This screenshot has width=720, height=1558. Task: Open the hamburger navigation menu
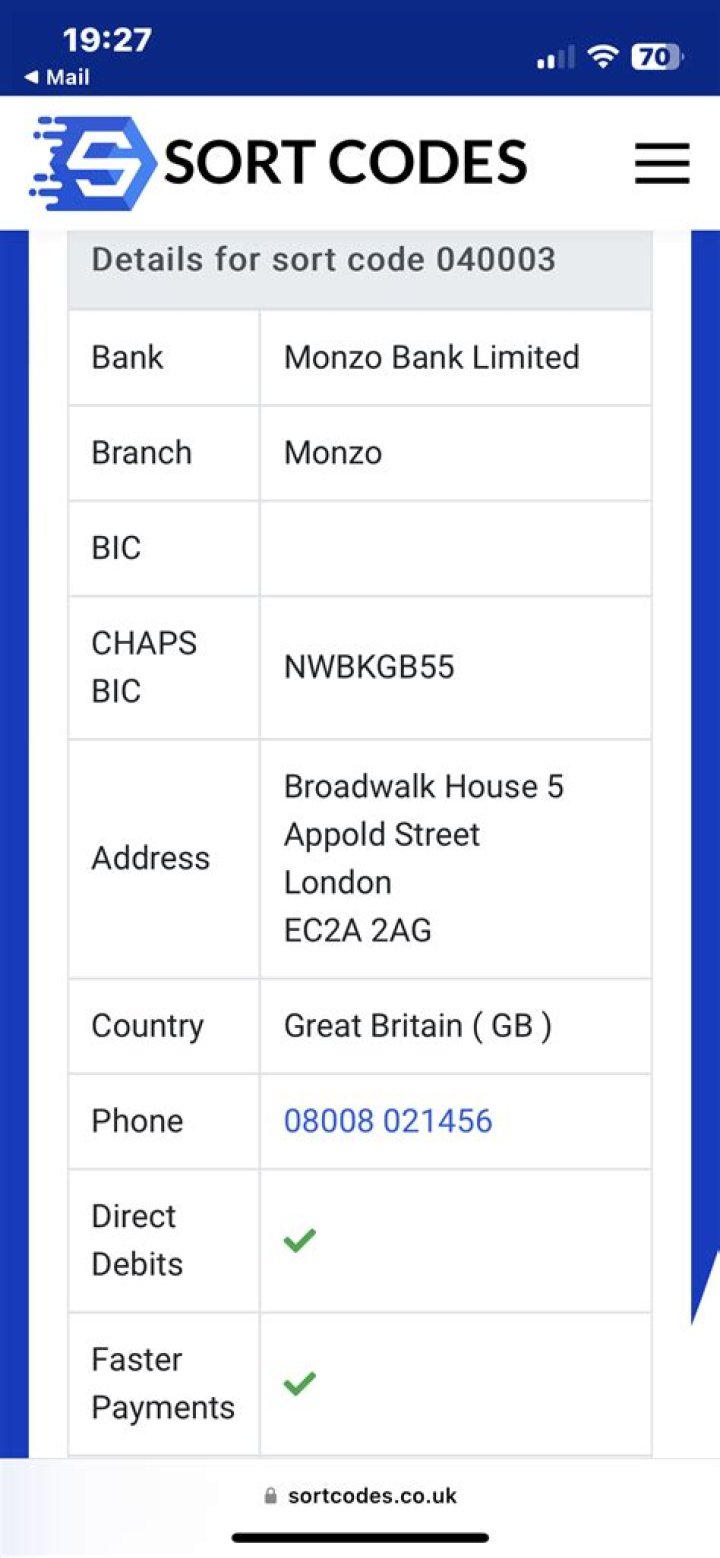tap(662, 163)
